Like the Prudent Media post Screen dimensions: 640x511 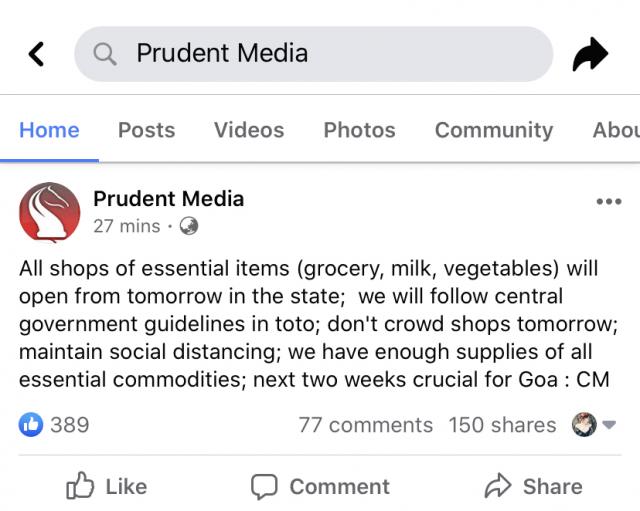[106, 486]
